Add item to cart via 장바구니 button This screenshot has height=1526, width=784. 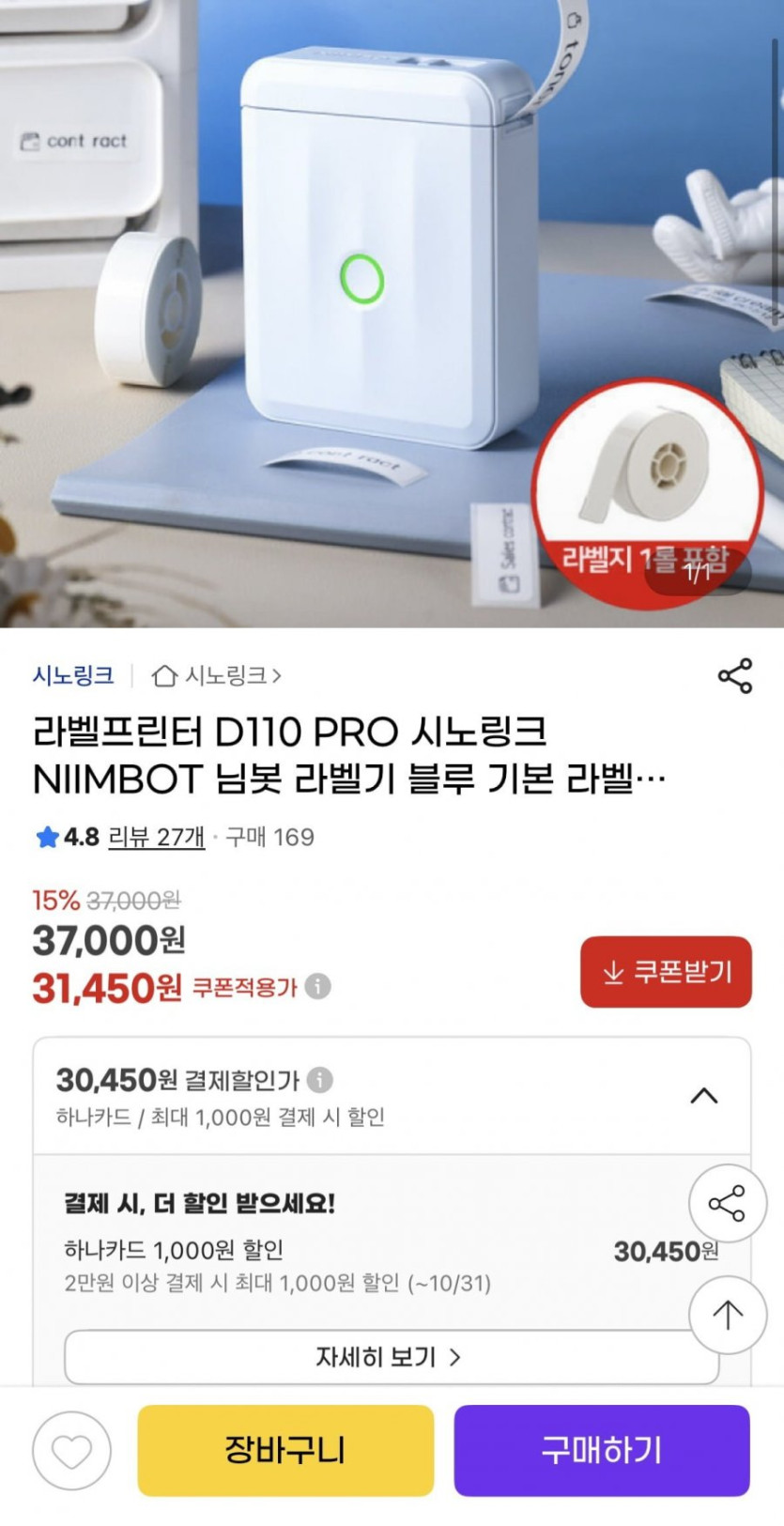click(285, 1451)
